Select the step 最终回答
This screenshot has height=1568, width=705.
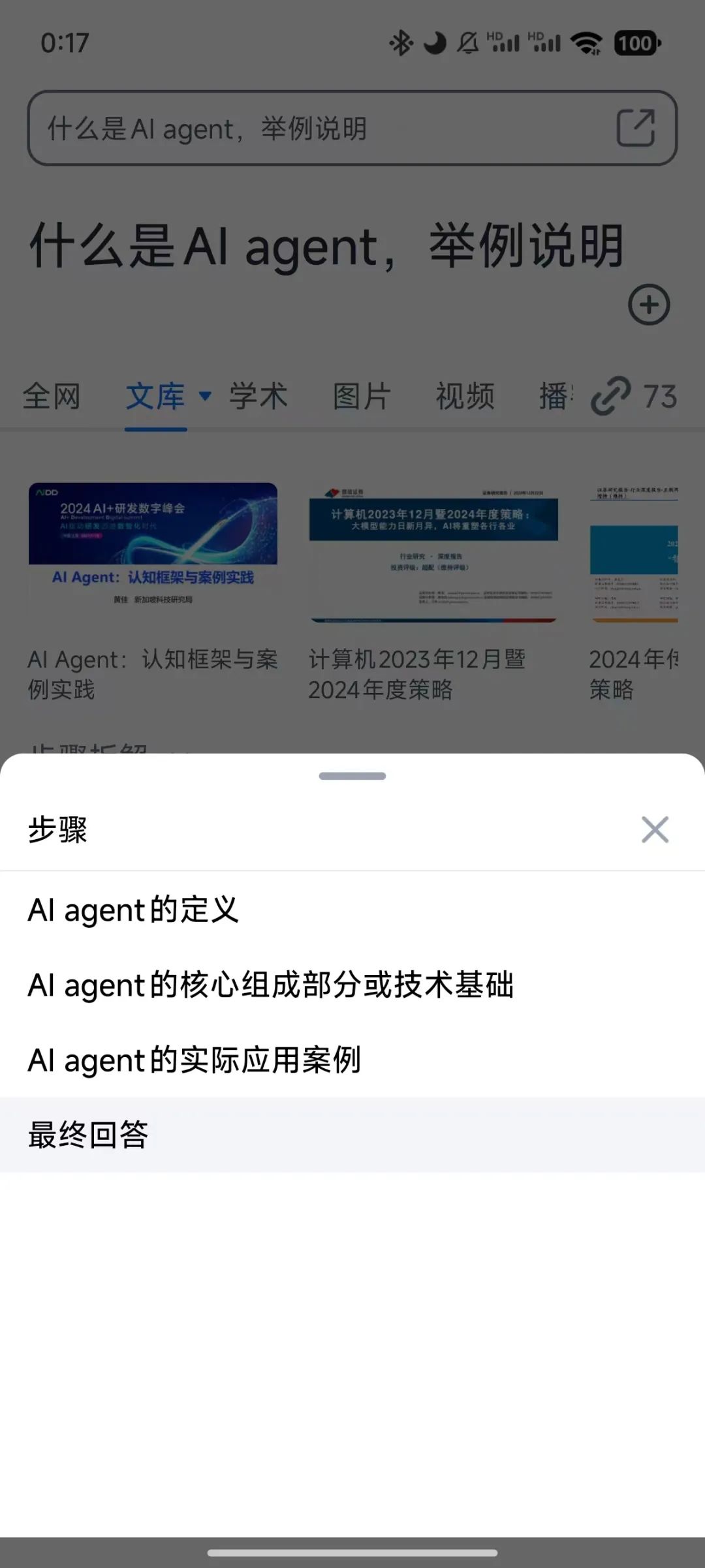(x=88, y=1133)
